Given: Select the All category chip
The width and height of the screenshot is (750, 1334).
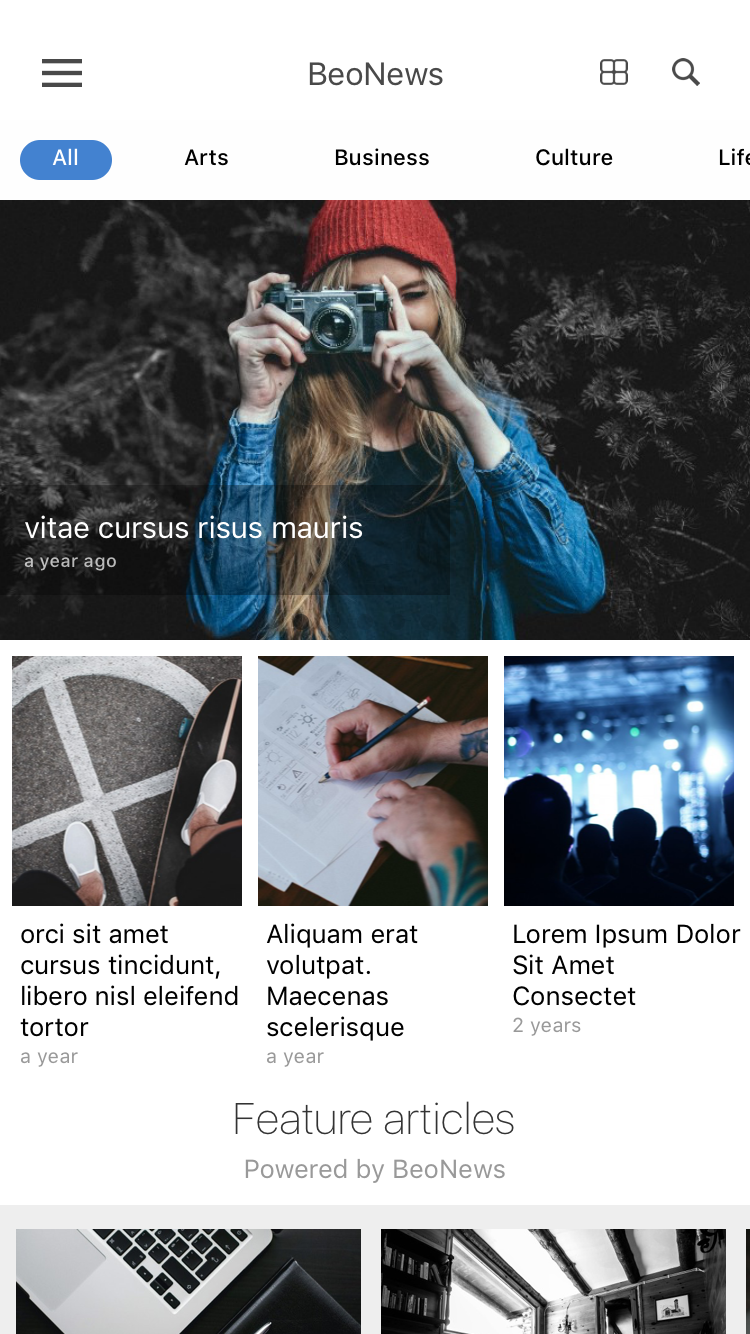Looking at the screenshot, I should click(66, 159).
